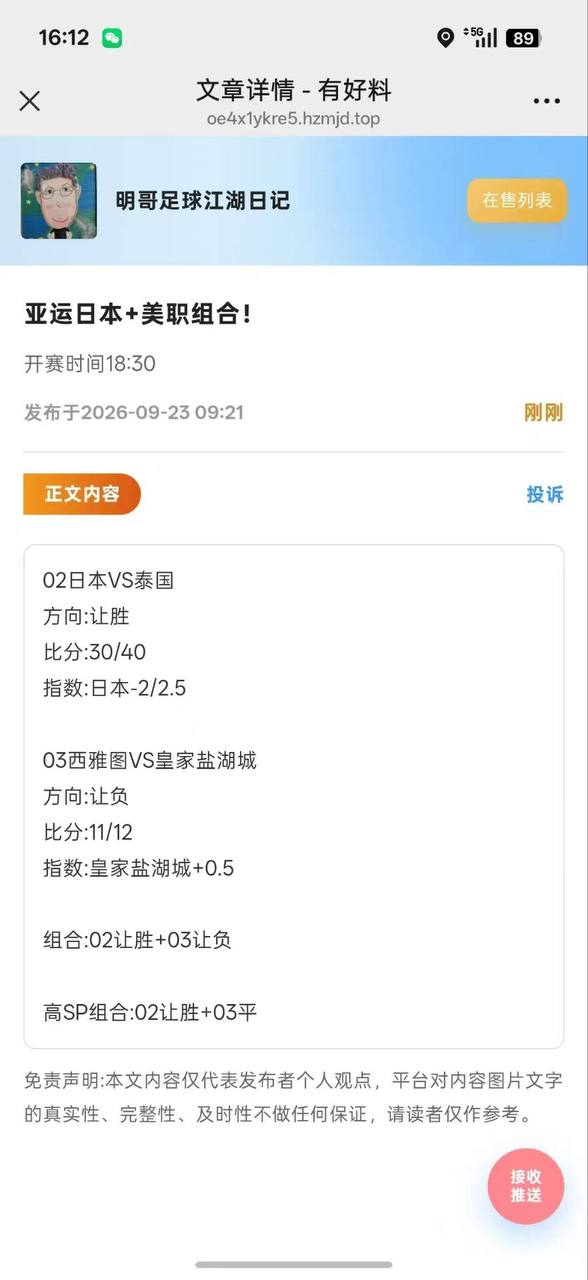The width and height of the screenshot is (588, 1280).
Task: Open the three-dot overflow menu
Action: (x=546, y=101)
